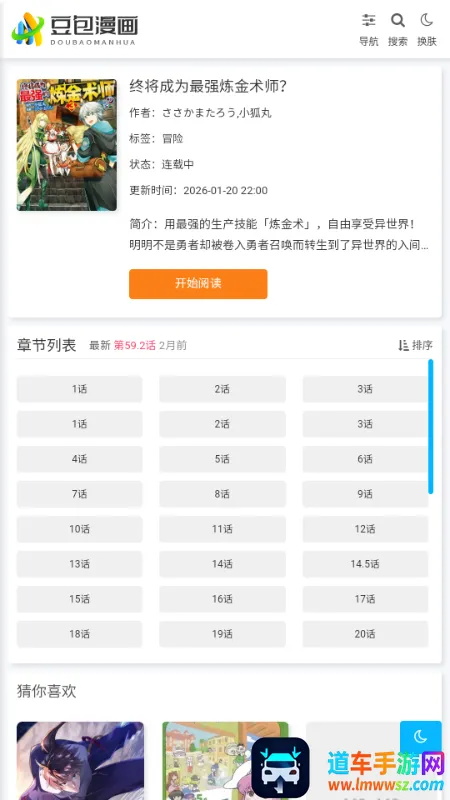Open the 导航 navigation menu
This screenshot has height=800, width=450.
tap(368, 30)
